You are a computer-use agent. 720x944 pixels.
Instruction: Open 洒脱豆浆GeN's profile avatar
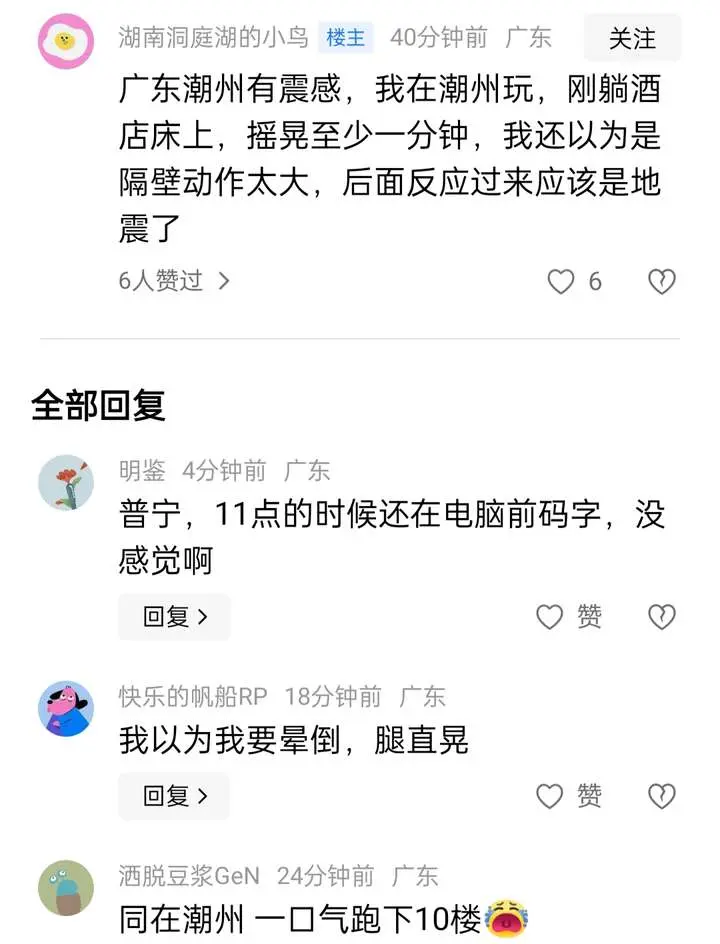66,887
